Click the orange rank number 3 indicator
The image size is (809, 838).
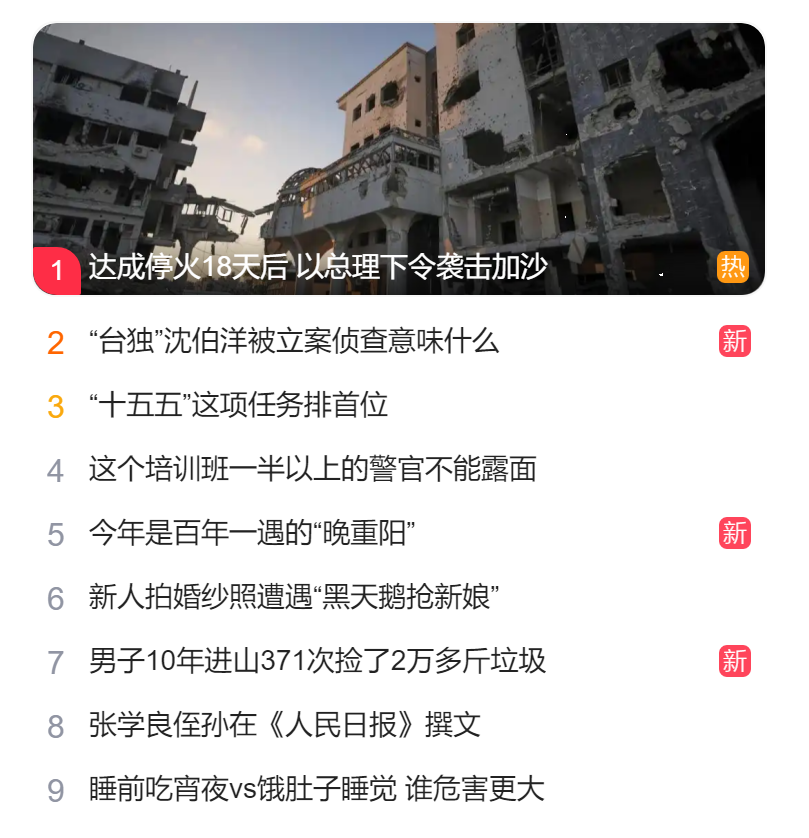pyautogui.click(x=56, y=406)
